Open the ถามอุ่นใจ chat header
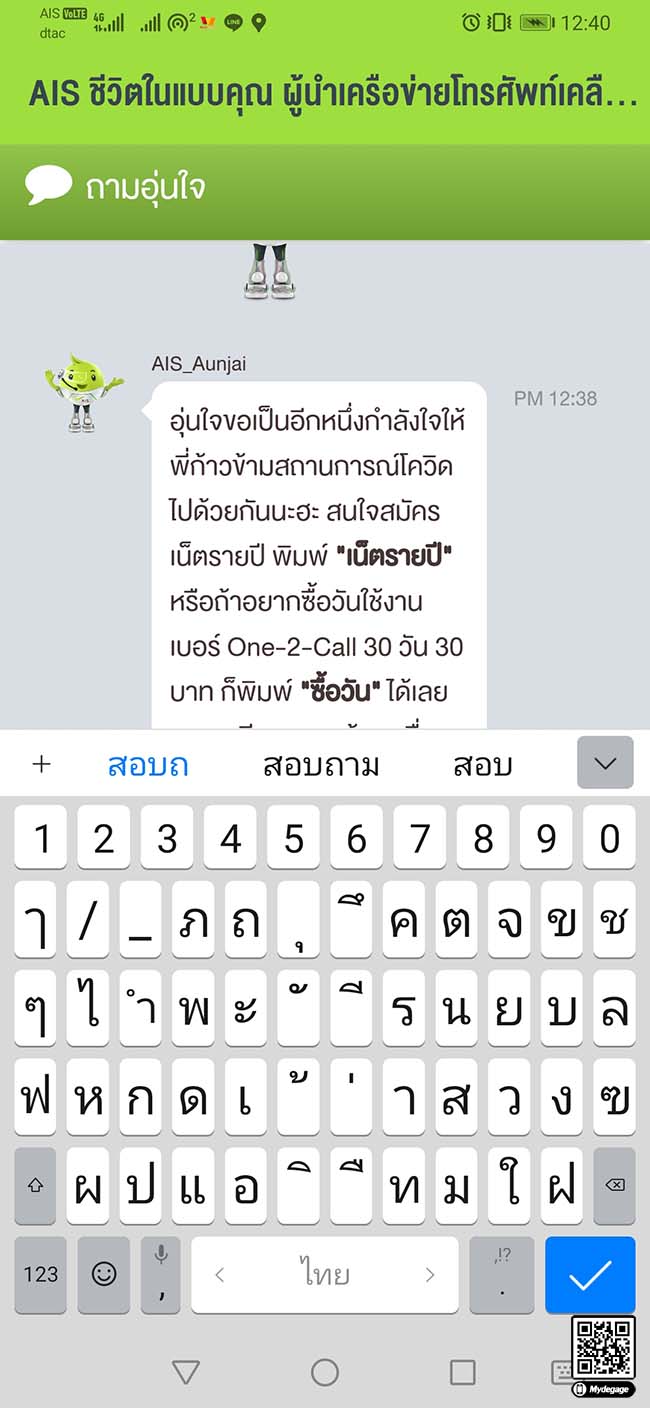Screen dimensions: 650x1408 [145, 187]
